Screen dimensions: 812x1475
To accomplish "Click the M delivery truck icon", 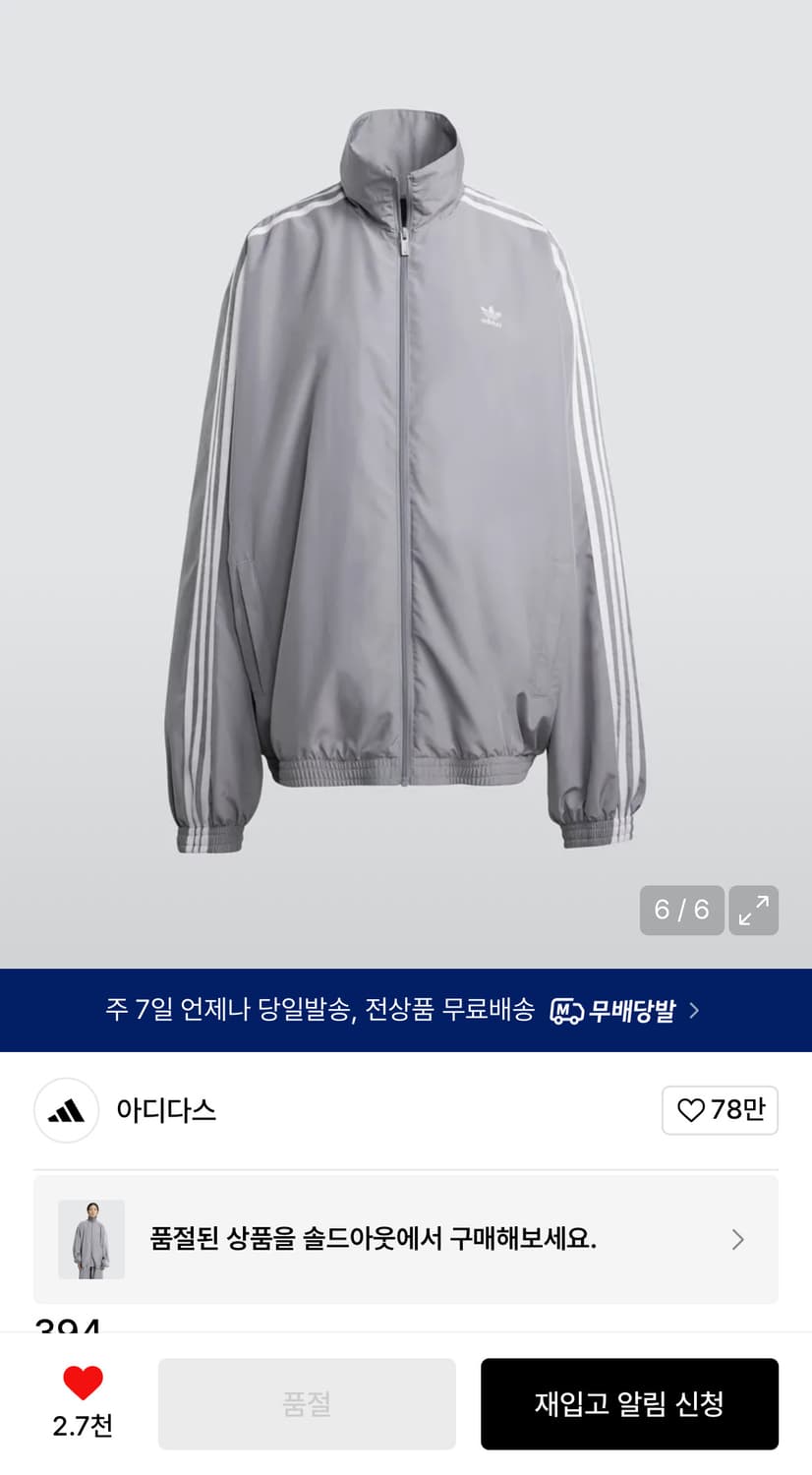I will click(563, 1010).
